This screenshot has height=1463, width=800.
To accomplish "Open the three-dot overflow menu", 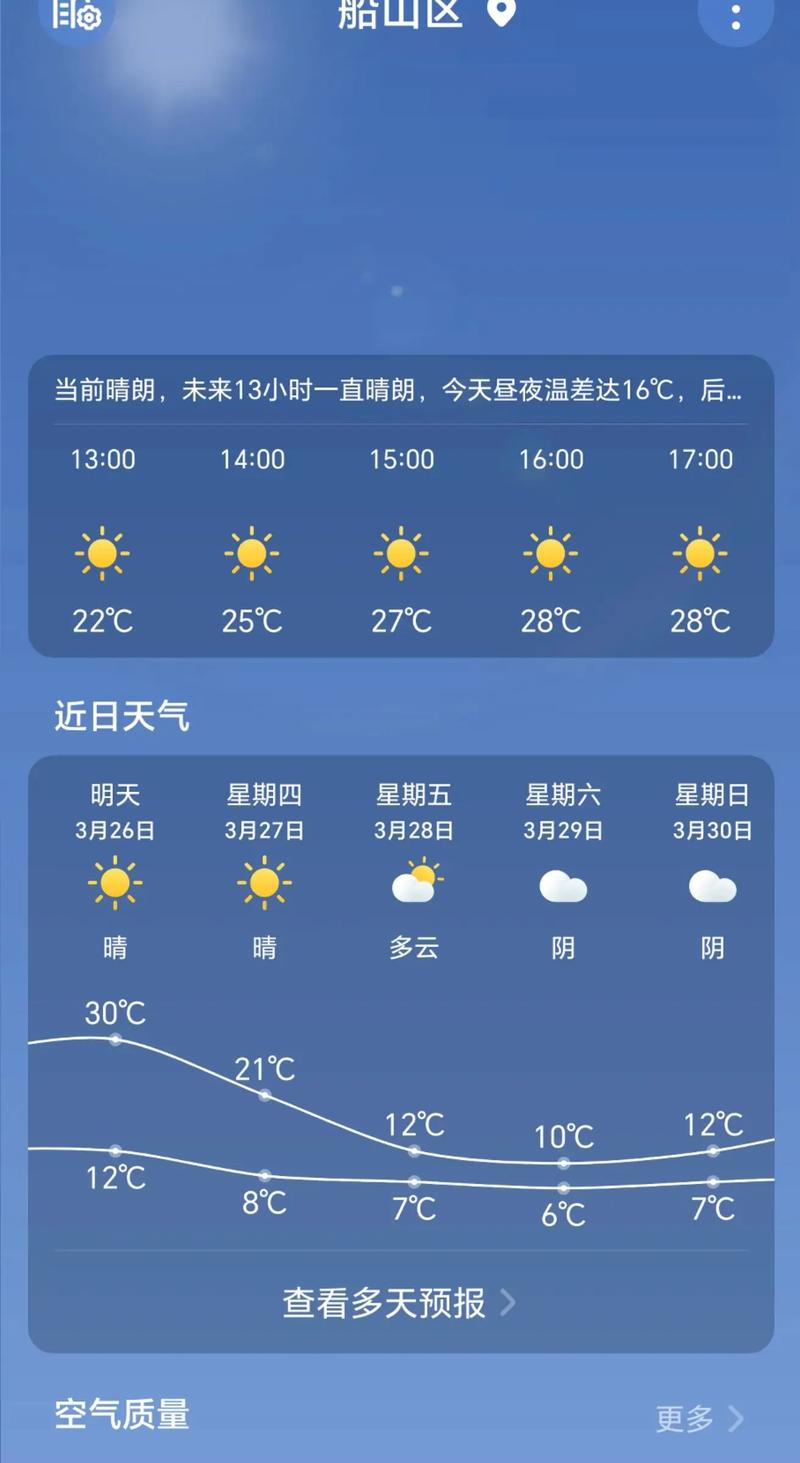I will 736,14.
